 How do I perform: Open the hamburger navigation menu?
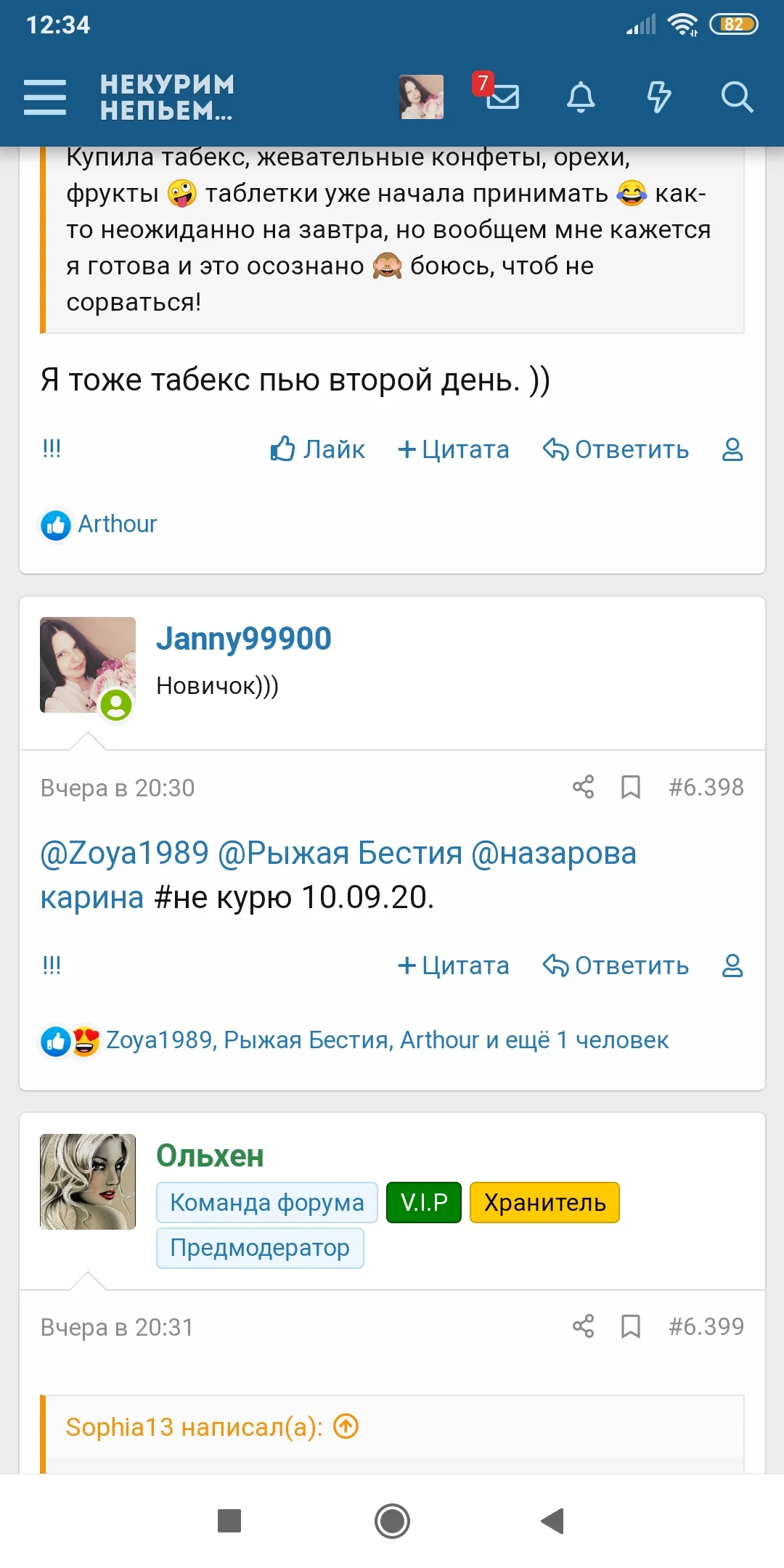[x=45, y=97]
